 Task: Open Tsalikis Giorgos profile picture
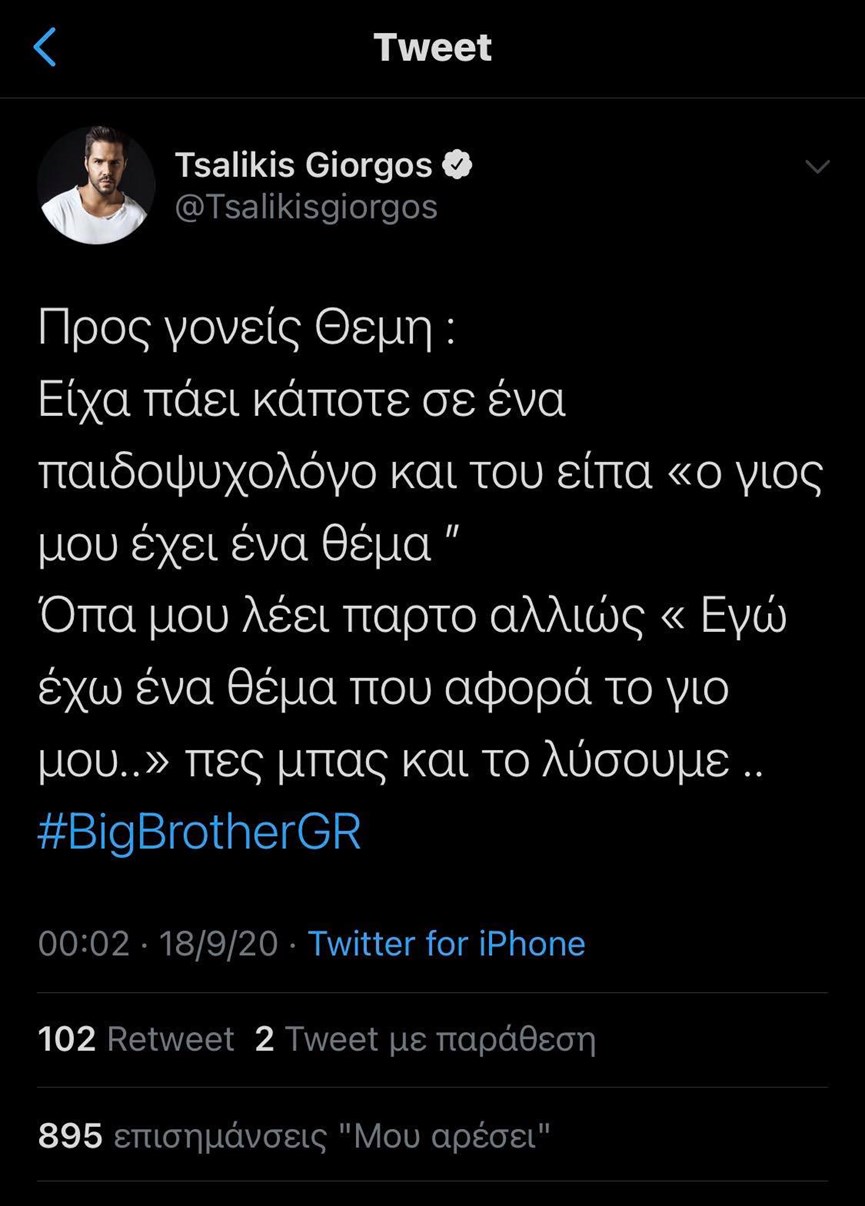tap(96, 184)
